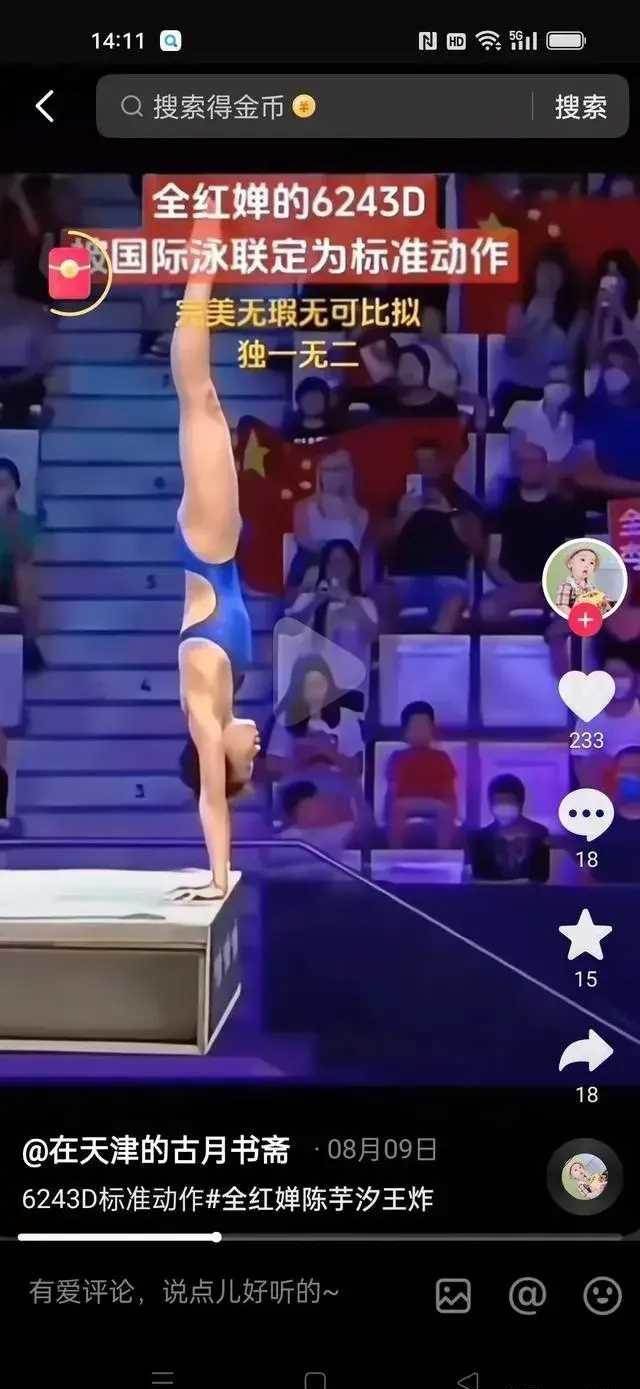
Task: Seek on the video progress bar
Action: (320, 1237)
